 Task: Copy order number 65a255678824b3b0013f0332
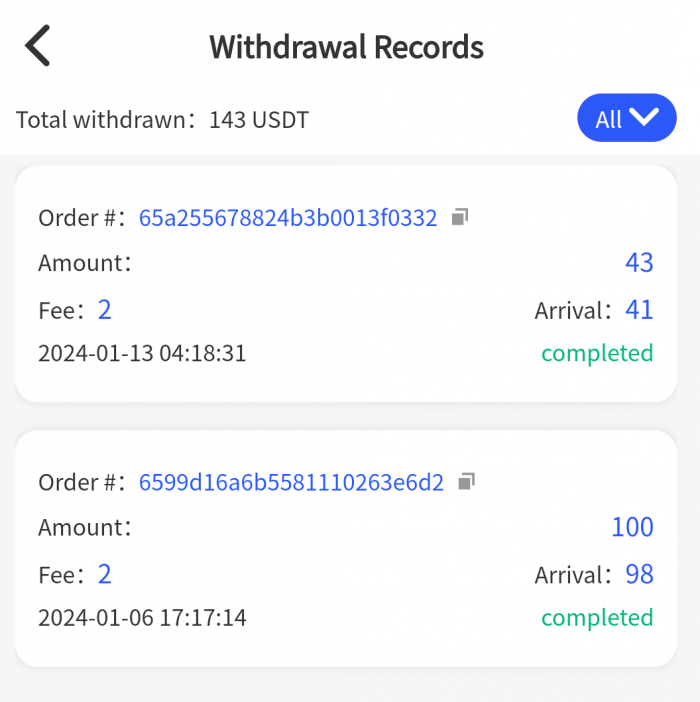pos(460,217)
